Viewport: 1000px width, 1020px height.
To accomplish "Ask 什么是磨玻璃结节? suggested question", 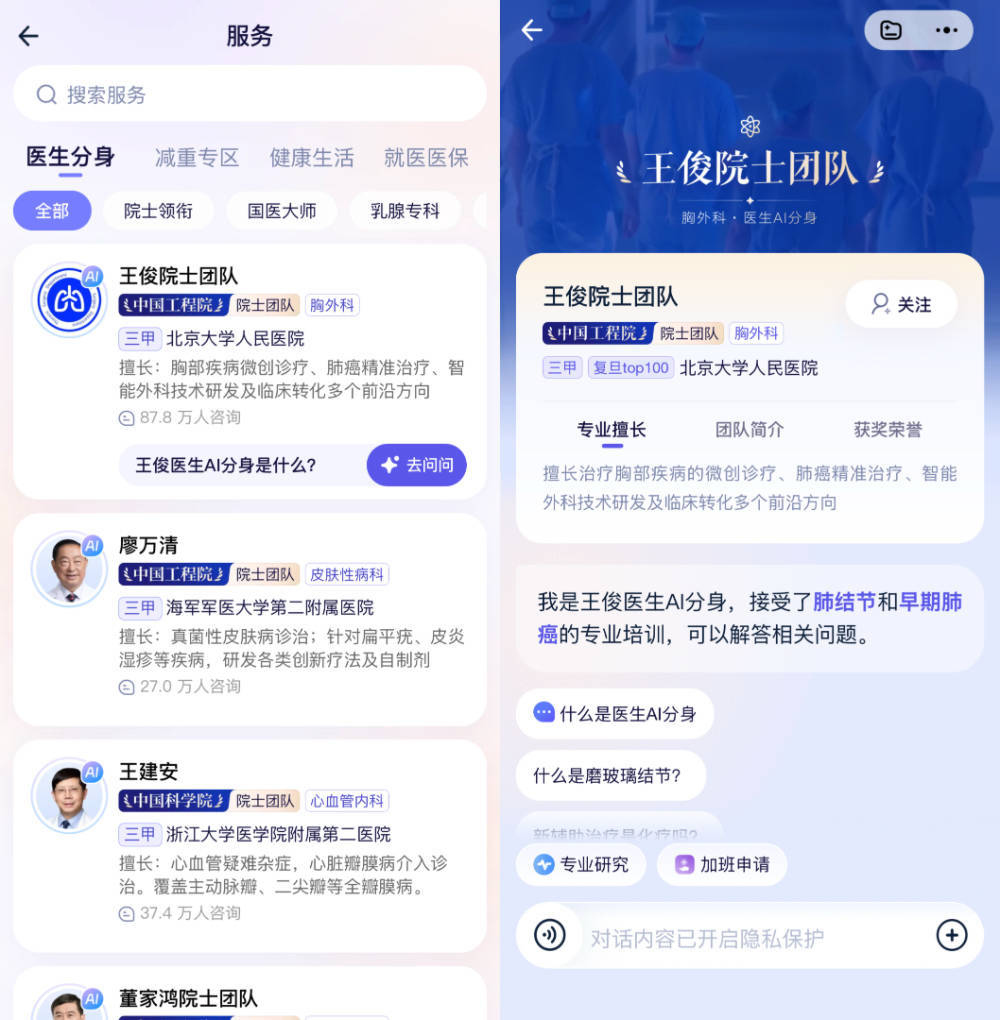I will coord(607,775).
